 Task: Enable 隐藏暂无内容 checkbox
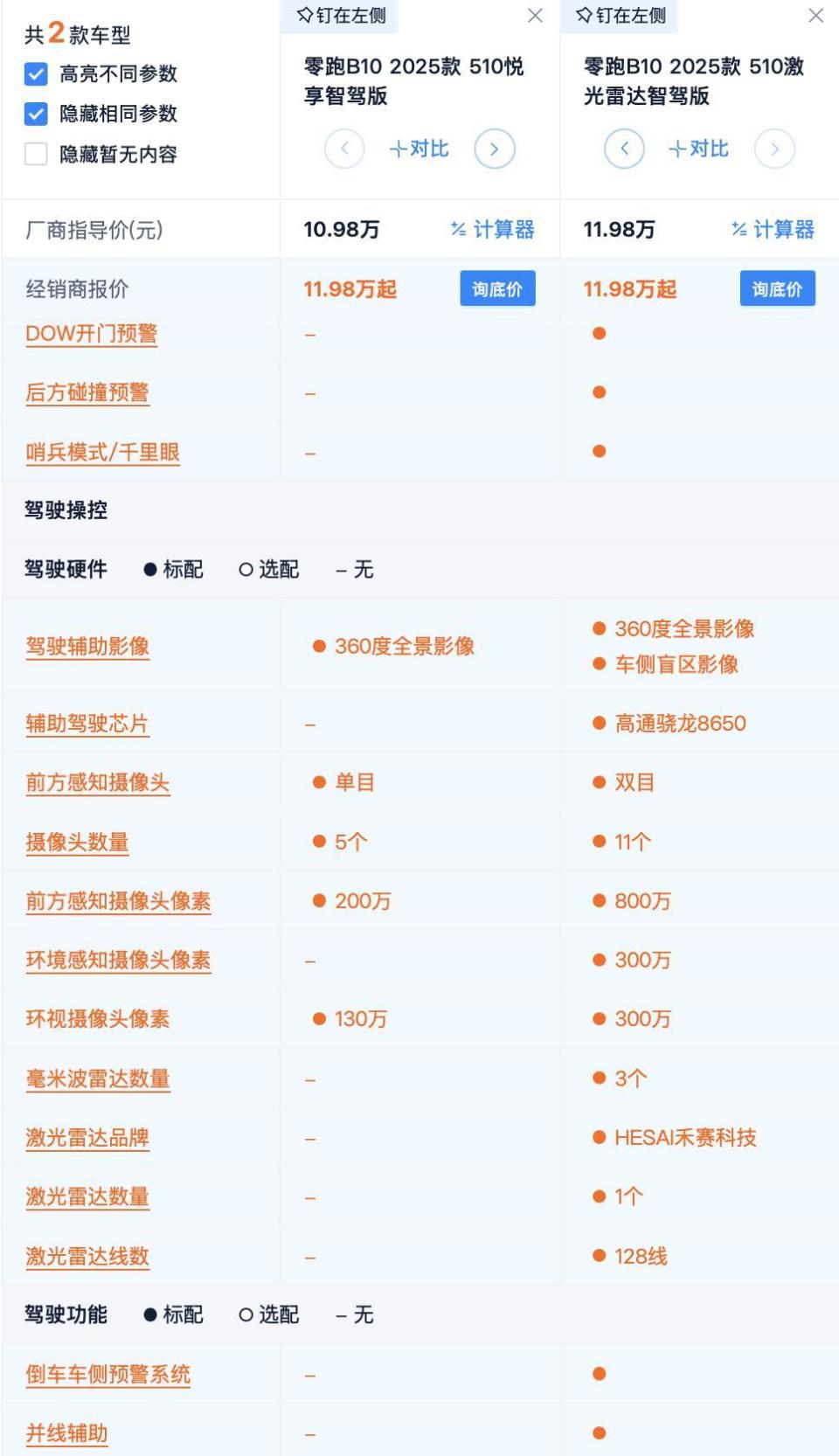pos(35,155)
